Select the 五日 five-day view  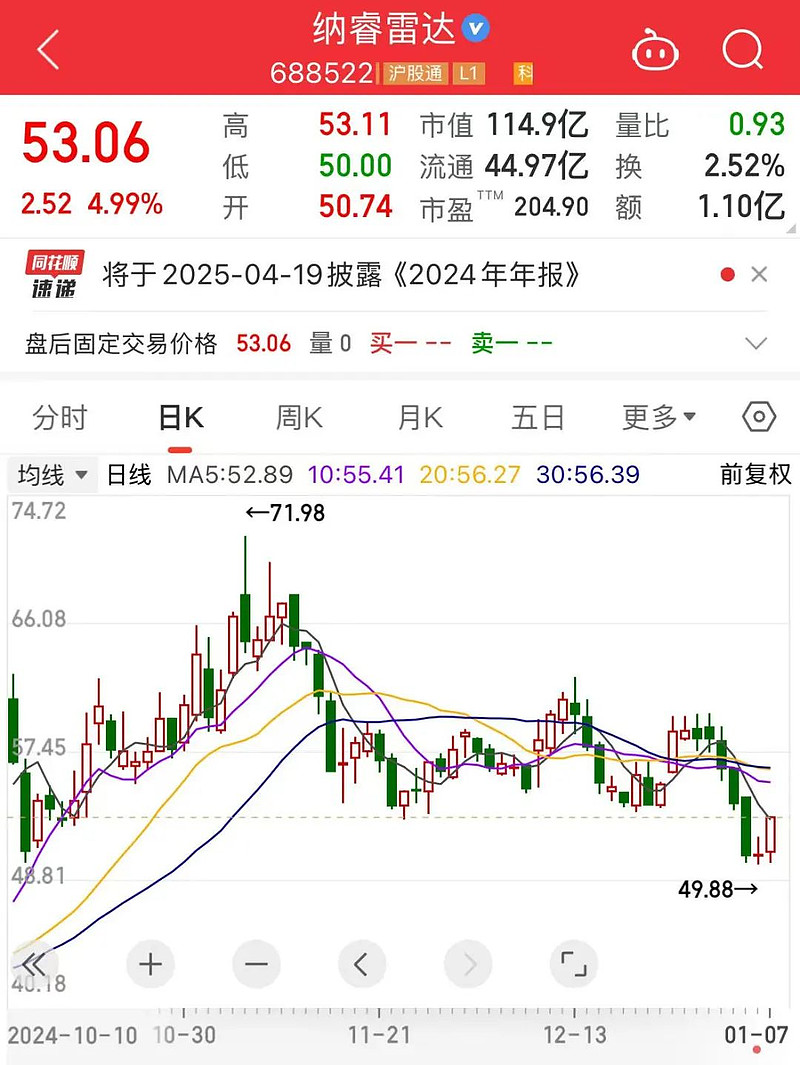pos(538,417)
